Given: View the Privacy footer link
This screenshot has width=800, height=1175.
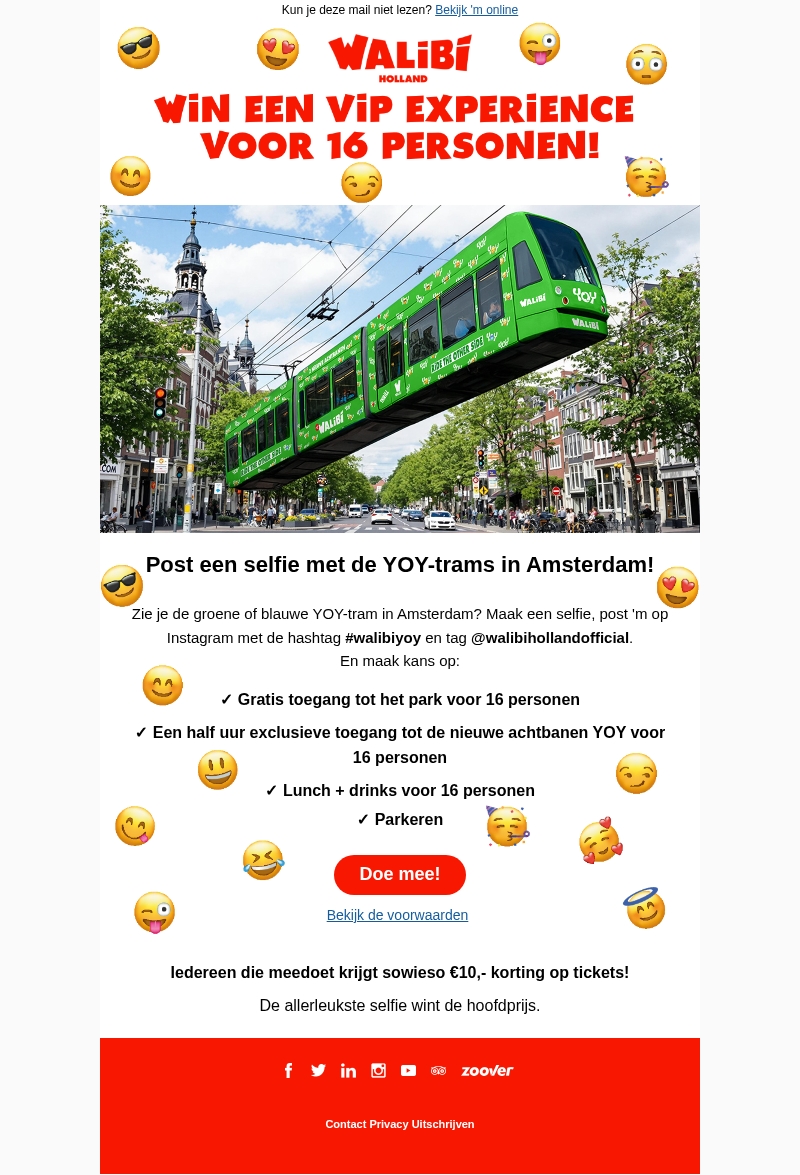Looking at the screenshot, I should pyautogui.click(x=389, y=1124).
